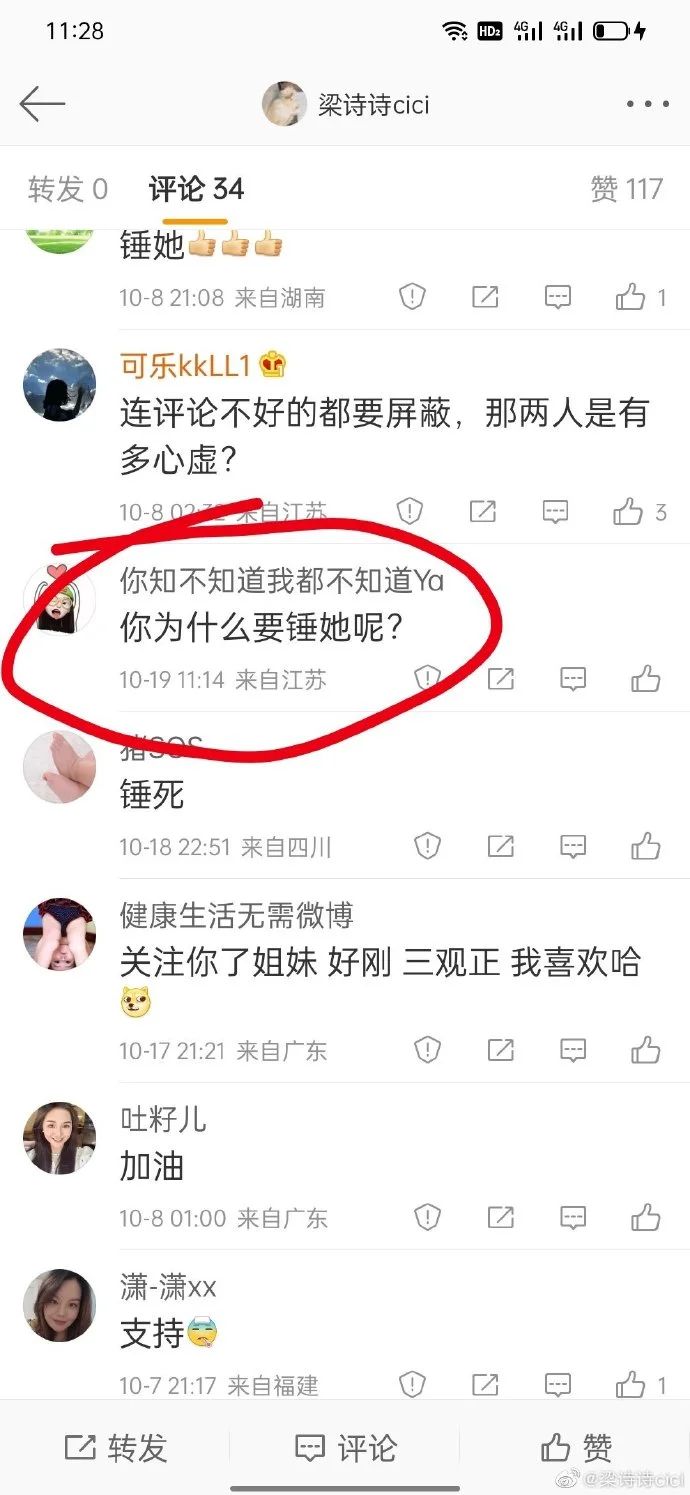Switch to the 赞 117 tab

pyautogui.click(x=626, y=189)
